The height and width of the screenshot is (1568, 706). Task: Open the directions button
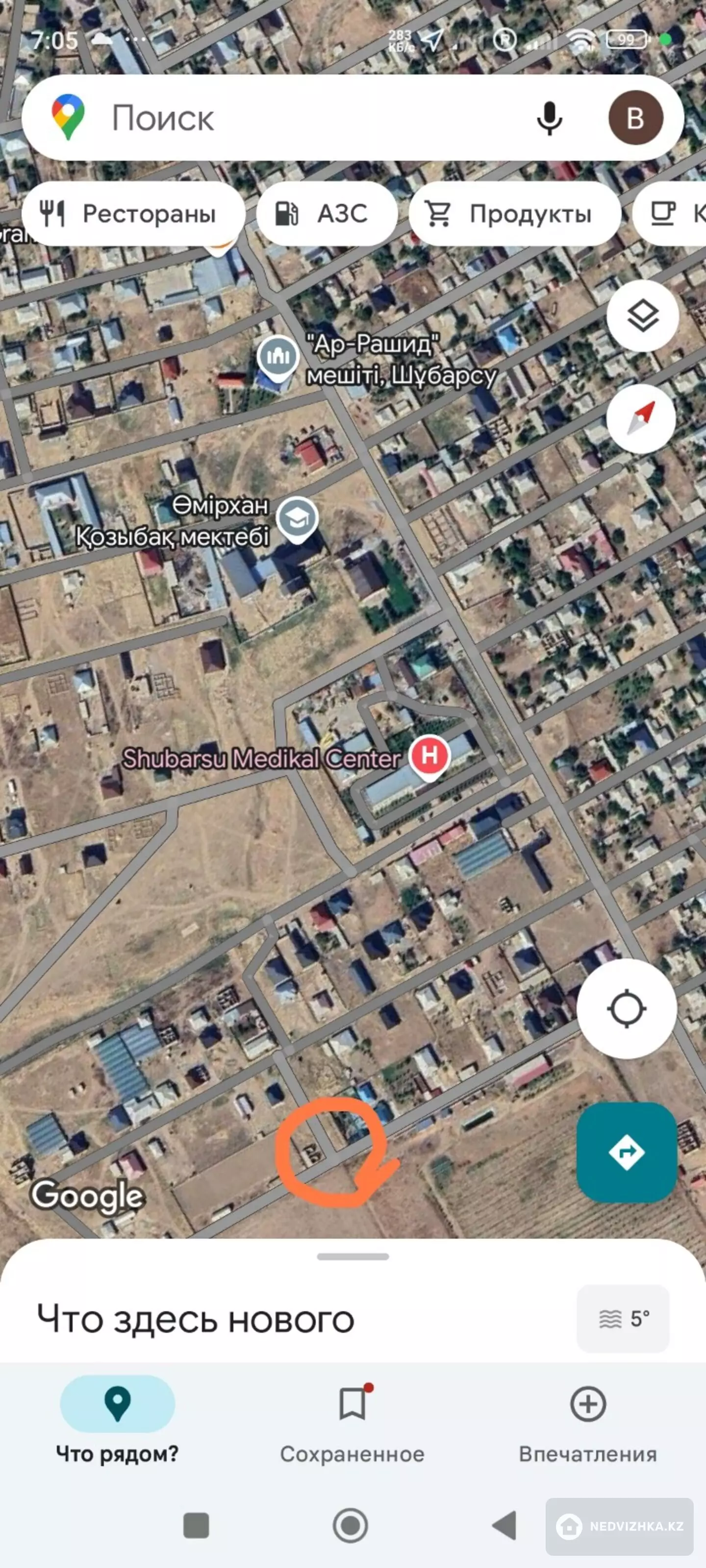(626, 1151)
